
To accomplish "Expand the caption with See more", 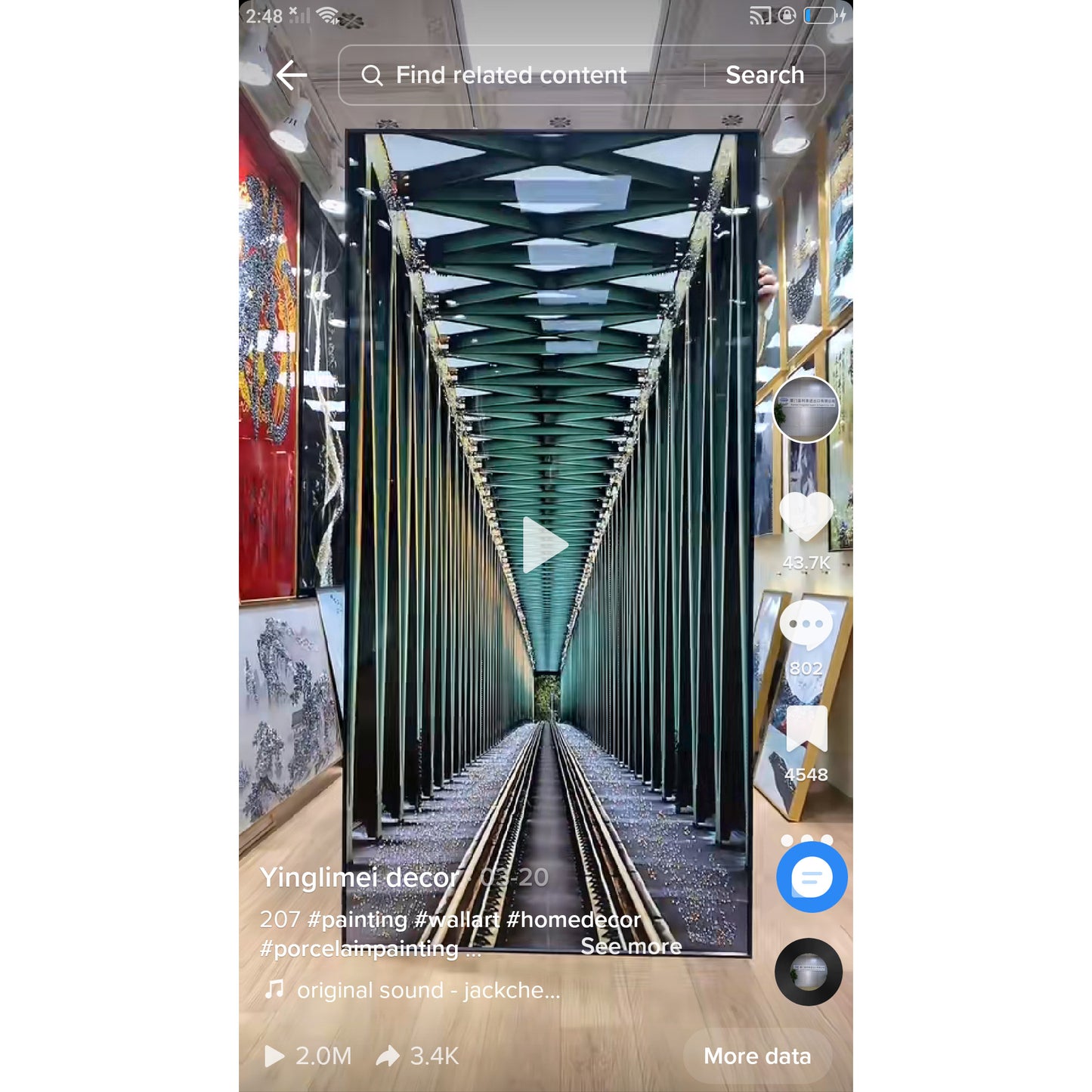I will pyautogui.click(x=631, y=947).
